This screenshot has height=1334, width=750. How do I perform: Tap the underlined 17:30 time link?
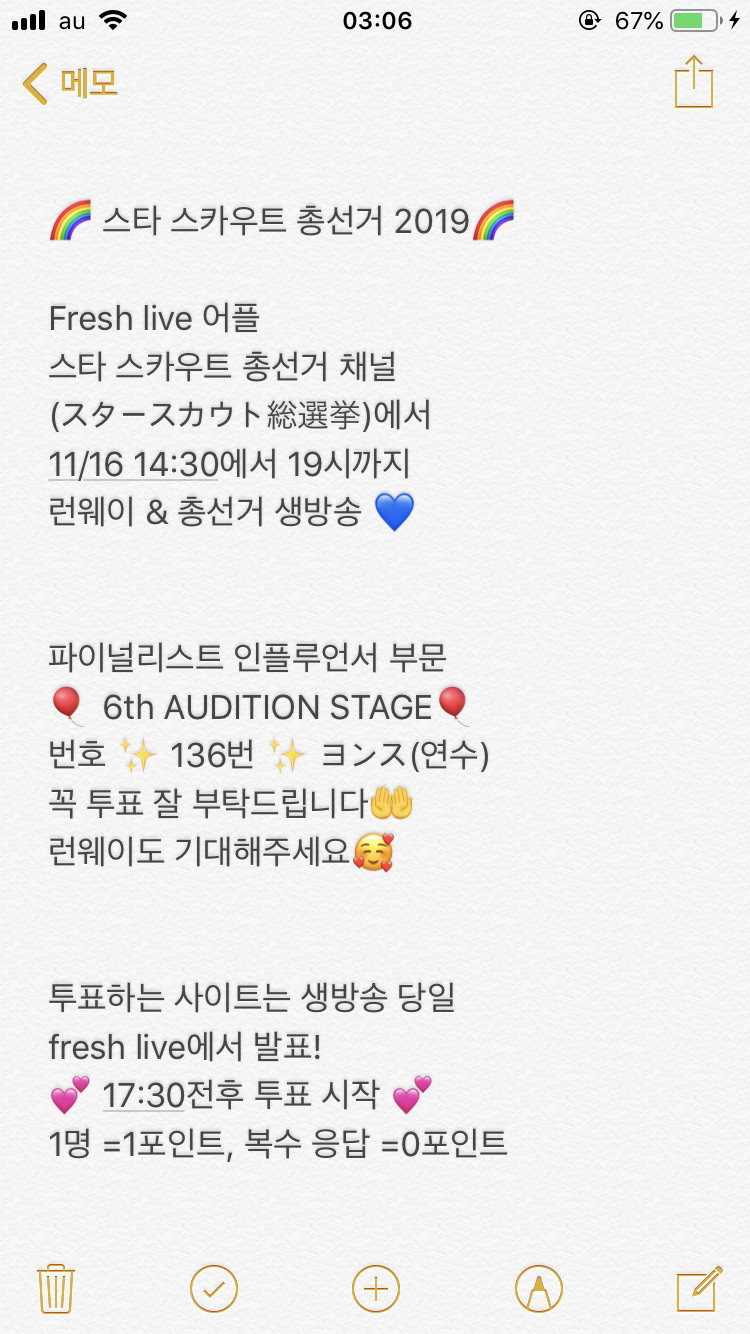click(143, 1095)
